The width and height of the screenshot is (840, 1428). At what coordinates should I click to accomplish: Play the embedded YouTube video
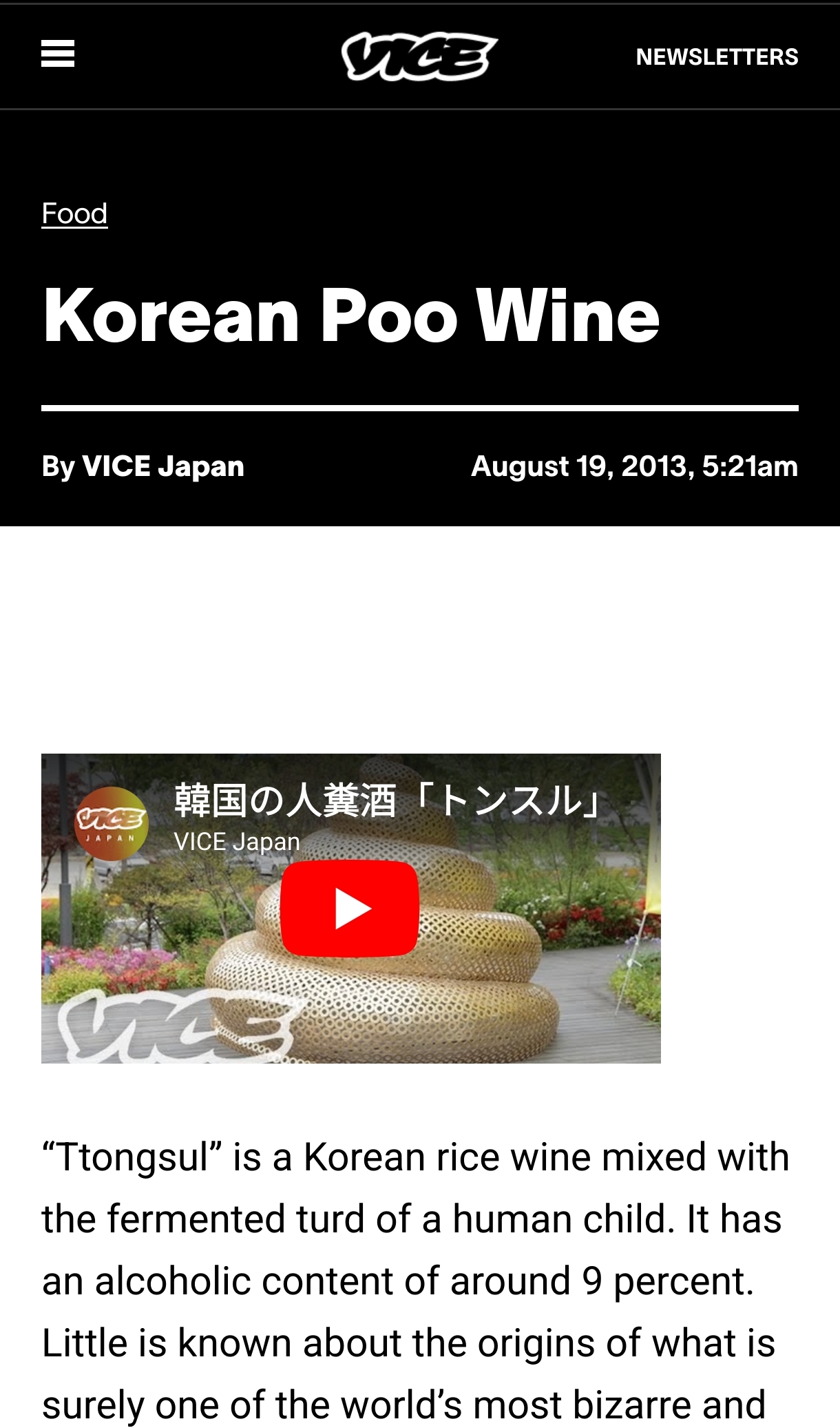[350, 909]
